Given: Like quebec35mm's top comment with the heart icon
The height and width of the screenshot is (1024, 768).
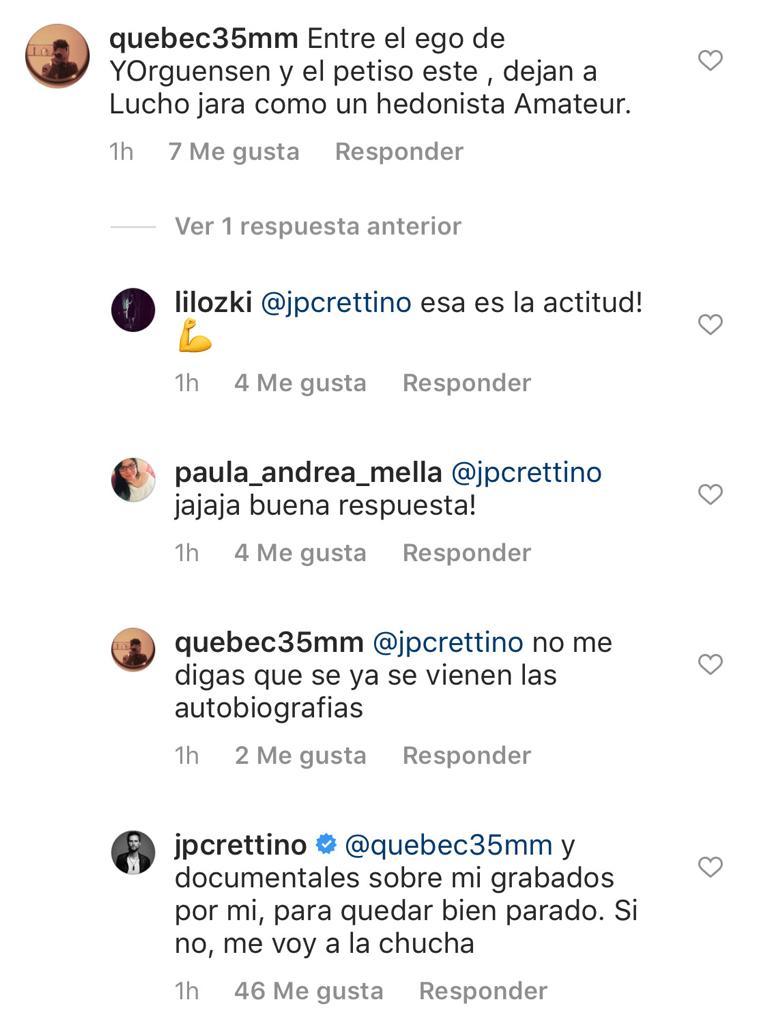Looking at the screenshot, I should coord(710,60).
